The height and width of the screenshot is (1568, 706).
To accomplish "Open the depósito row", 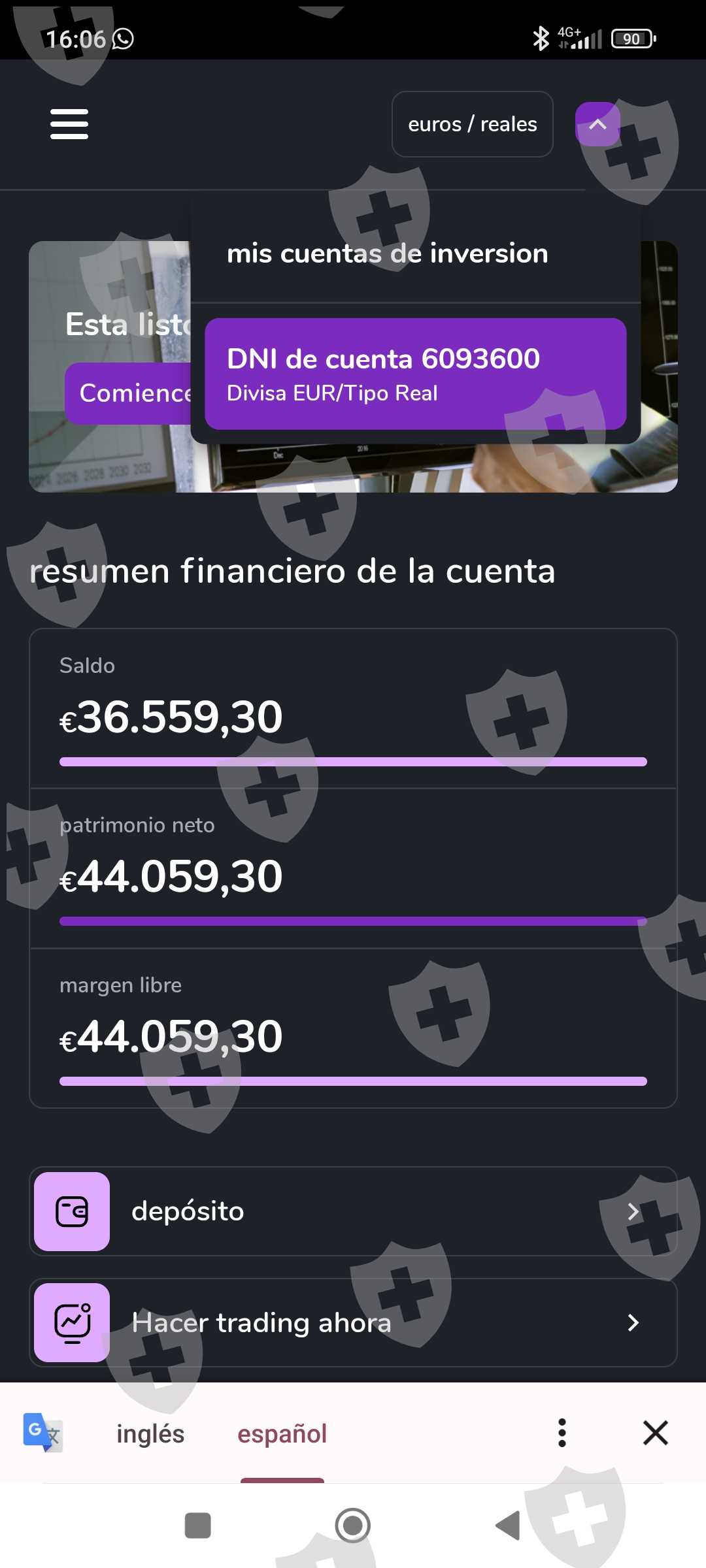I will pyautogui.click(x=353, y=1211).
